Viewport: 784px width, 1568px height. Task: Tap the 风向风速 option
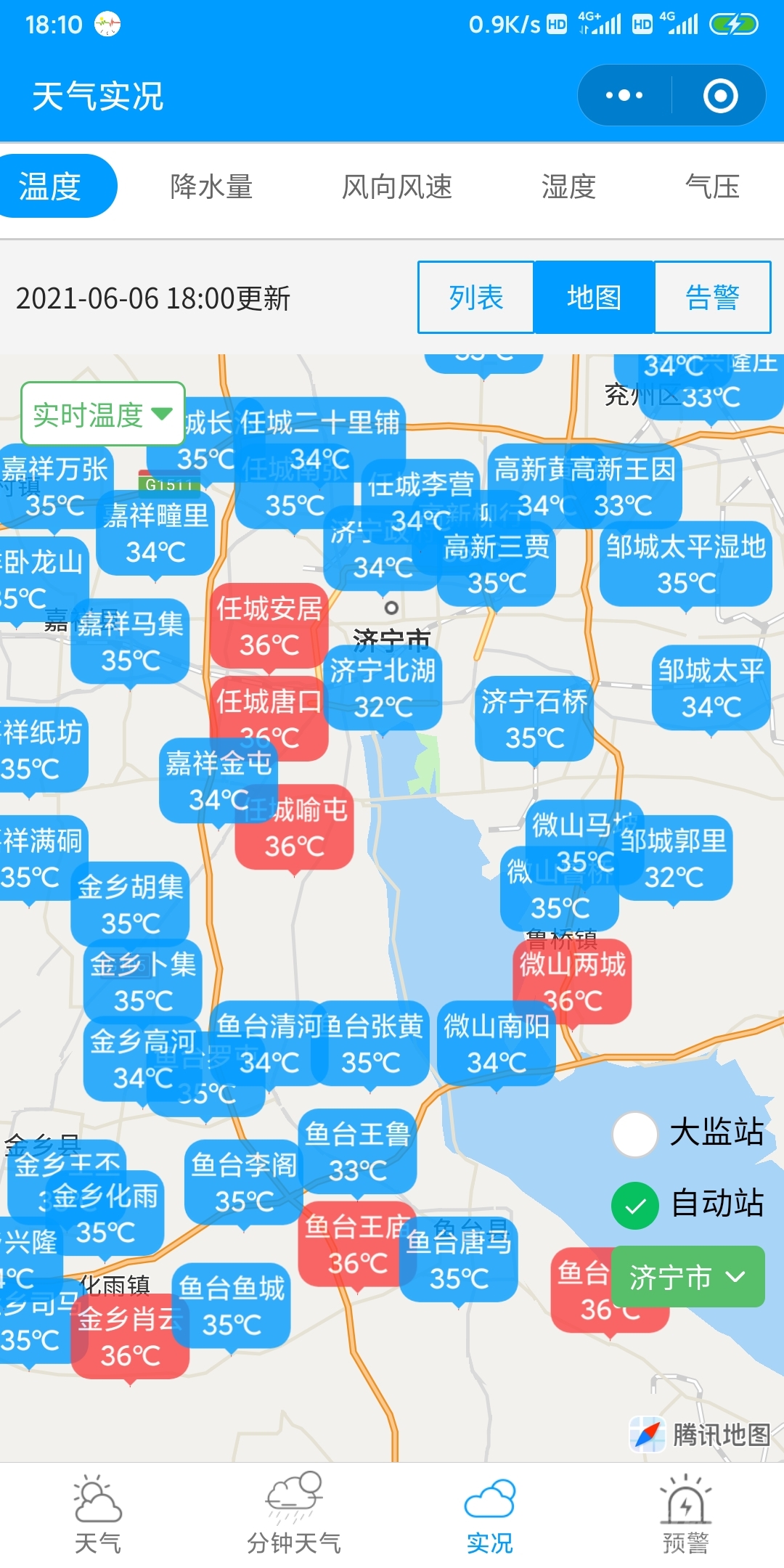click(x=398, y=187)
